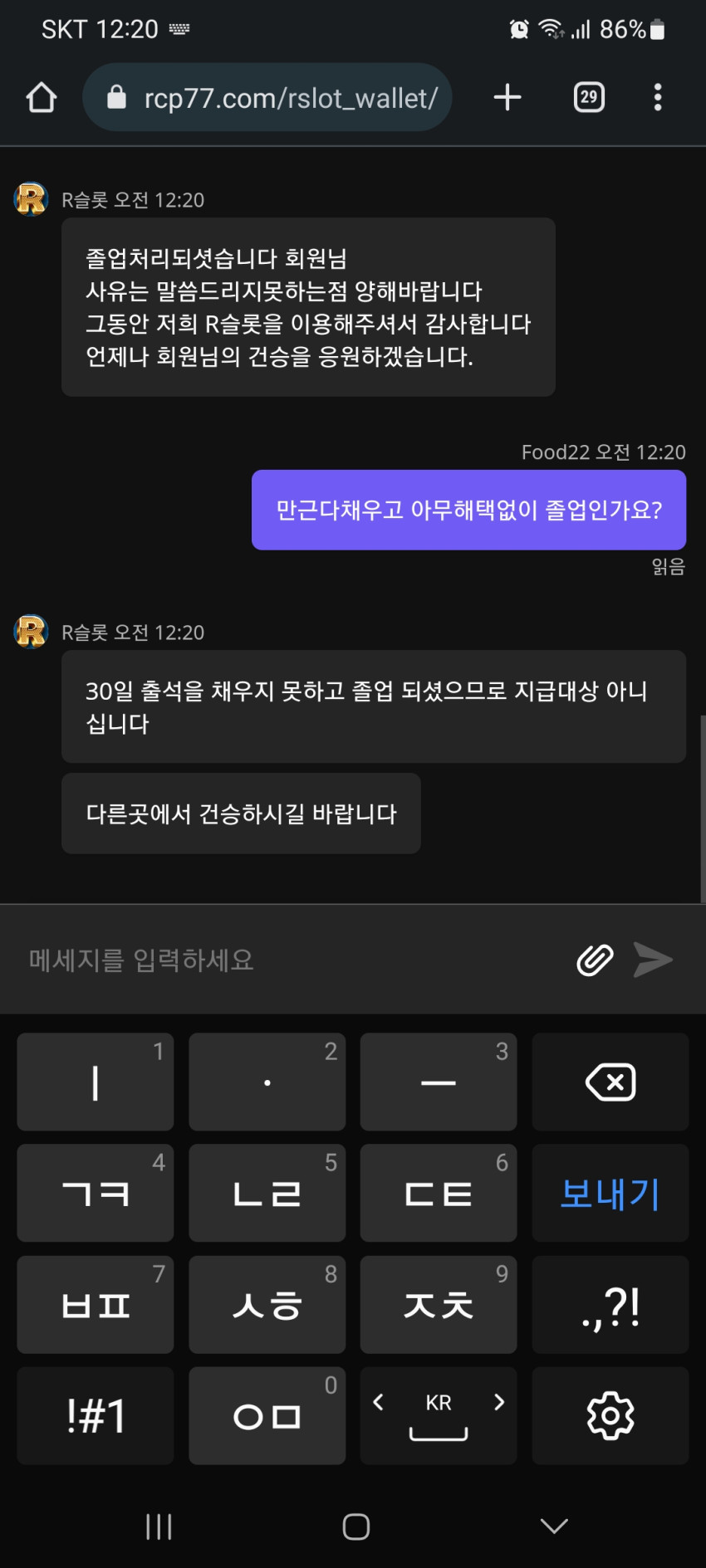Tap the rcp77.com address bar
The width and height of the screenshot is (706, 1568).
tap(267, 98)
